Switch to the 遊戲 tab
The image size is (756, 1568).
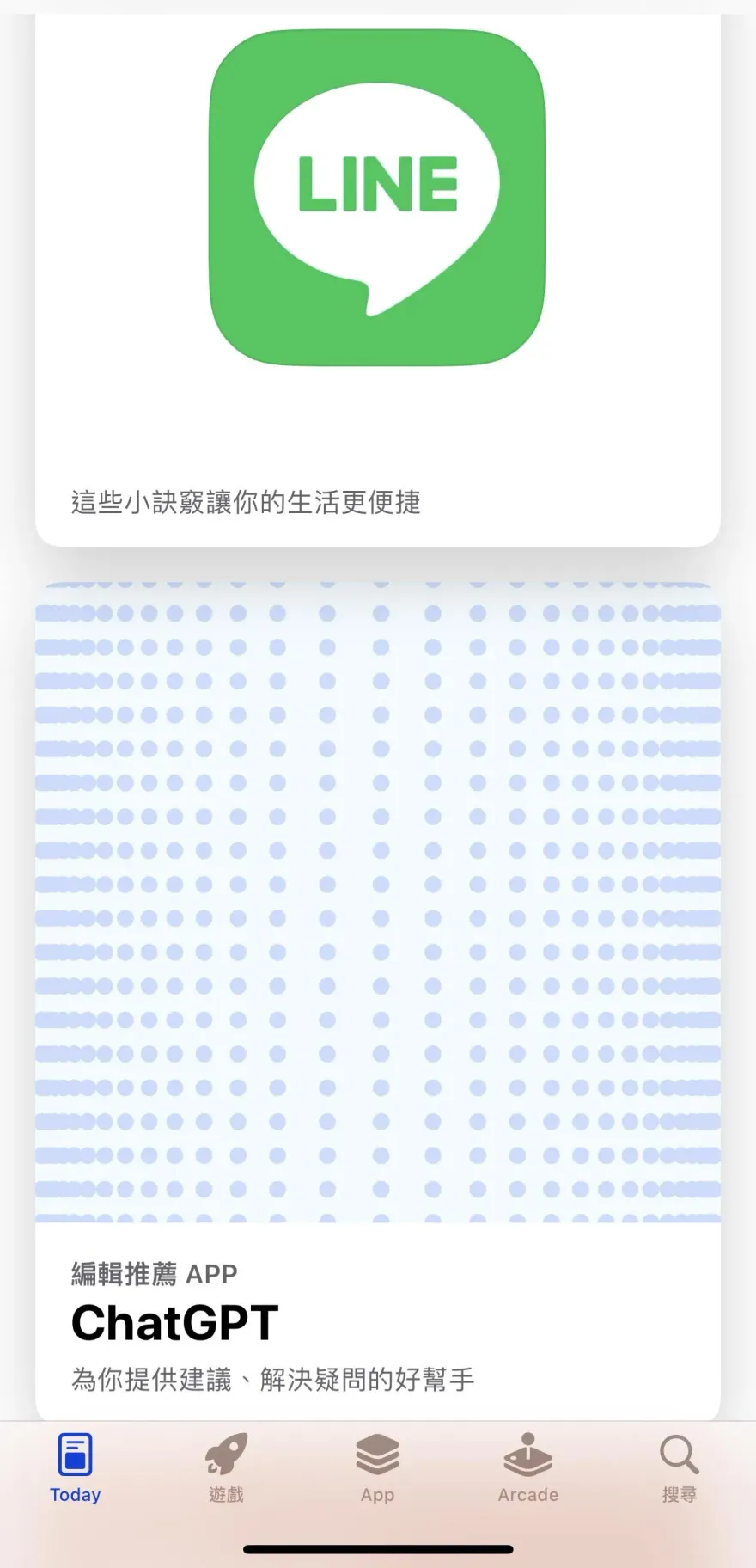pos(226,1468)
